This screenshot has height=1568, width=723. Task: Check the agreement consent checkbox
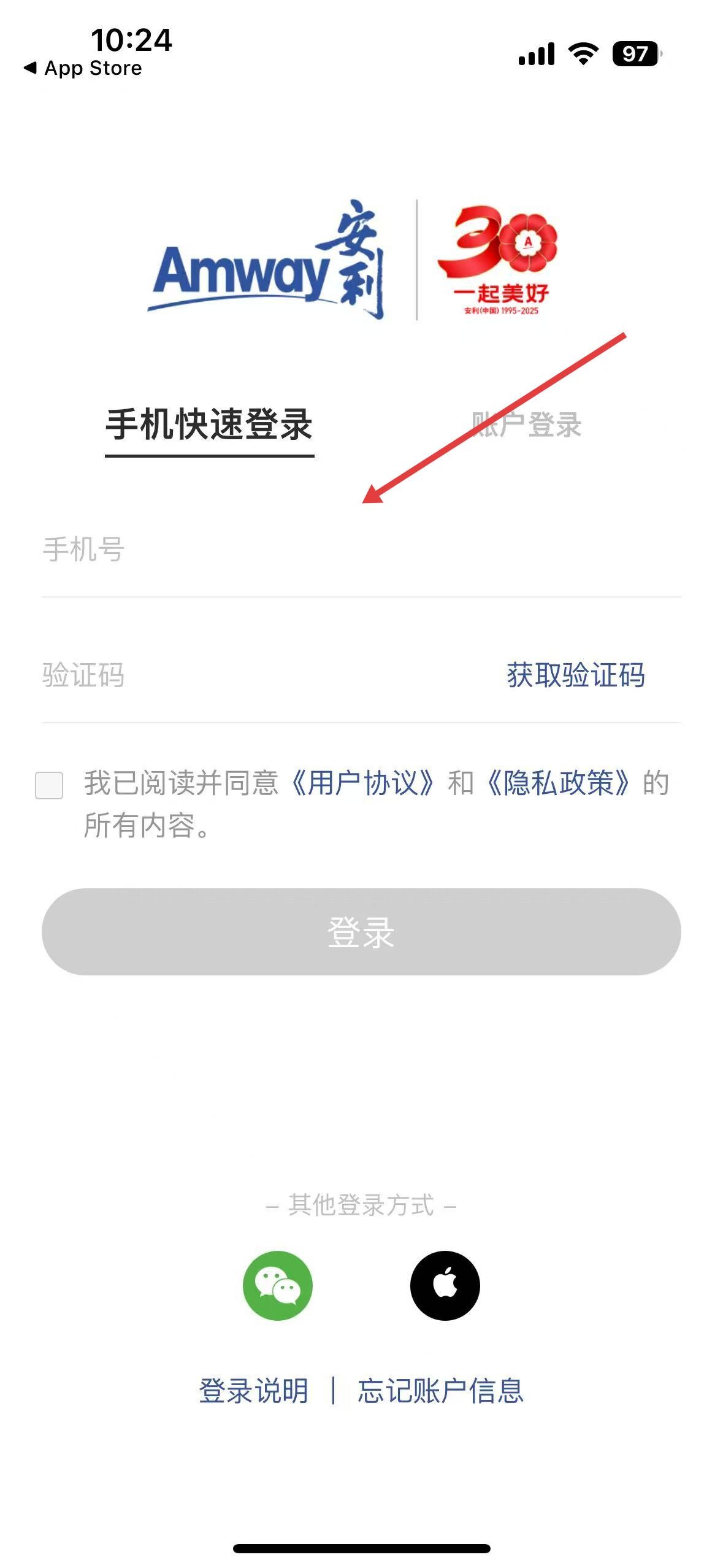coord(49,785)
